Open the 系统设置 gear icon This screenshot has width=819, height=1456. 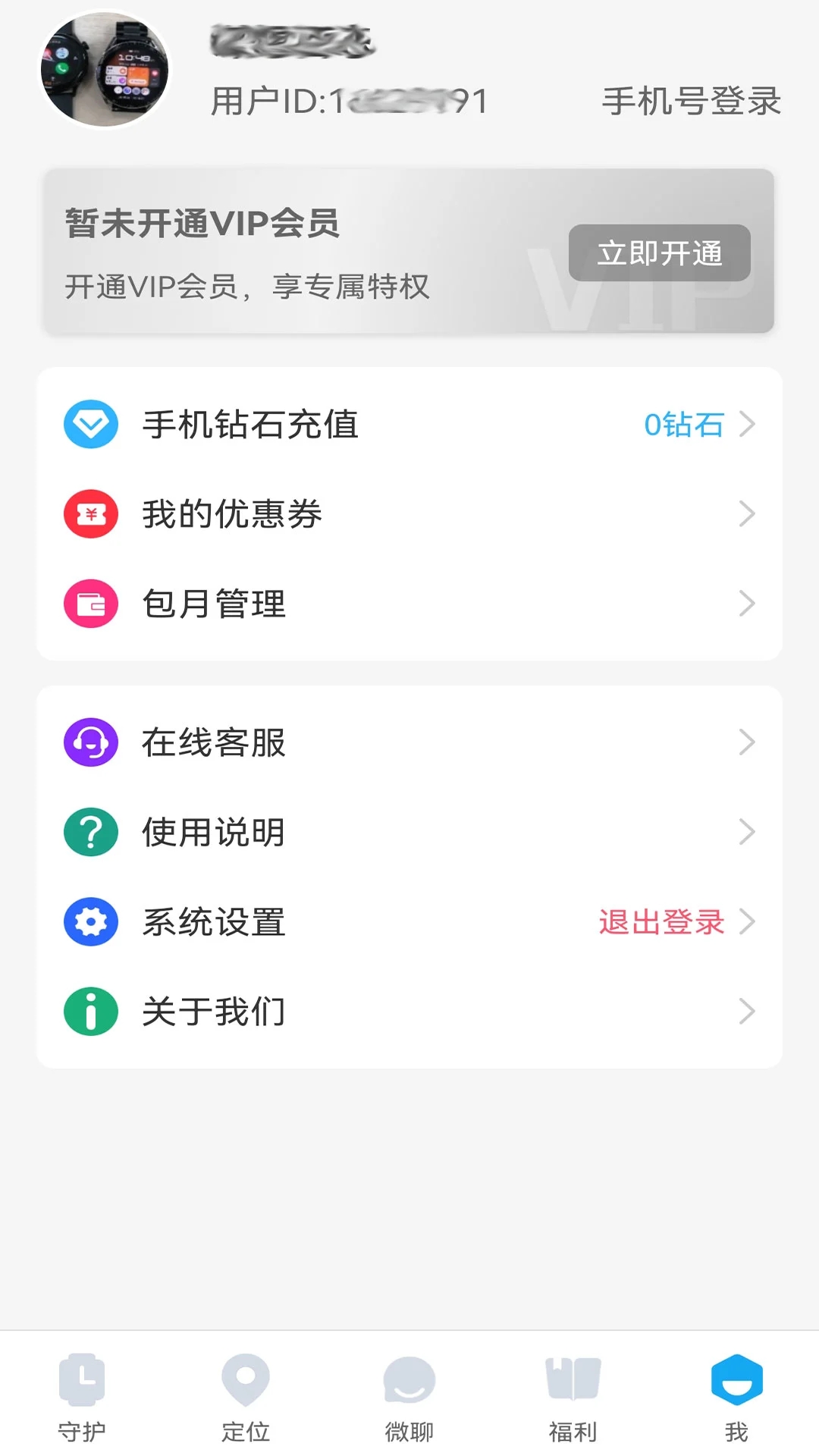coord(89,921)
